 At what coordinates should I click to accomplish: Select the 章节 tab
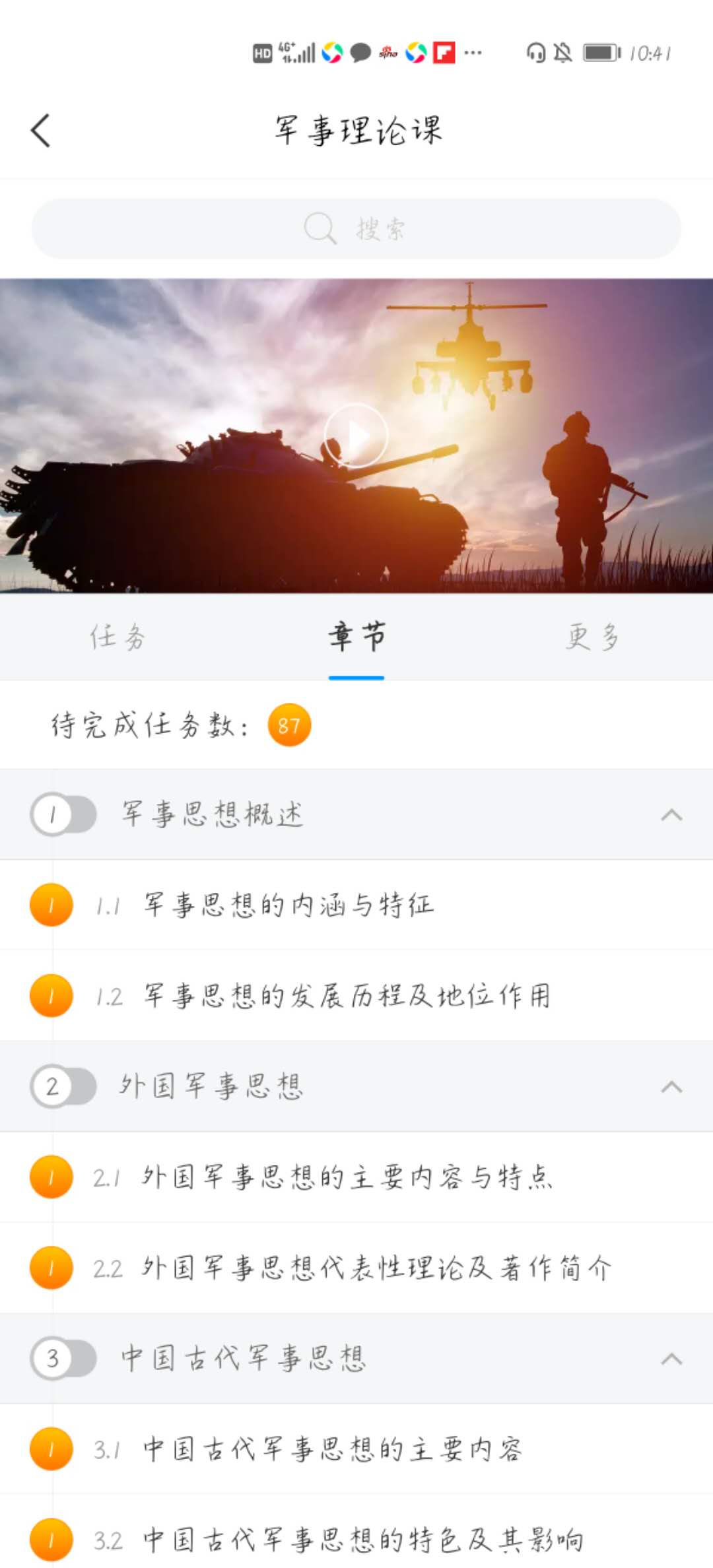[356, 637]
